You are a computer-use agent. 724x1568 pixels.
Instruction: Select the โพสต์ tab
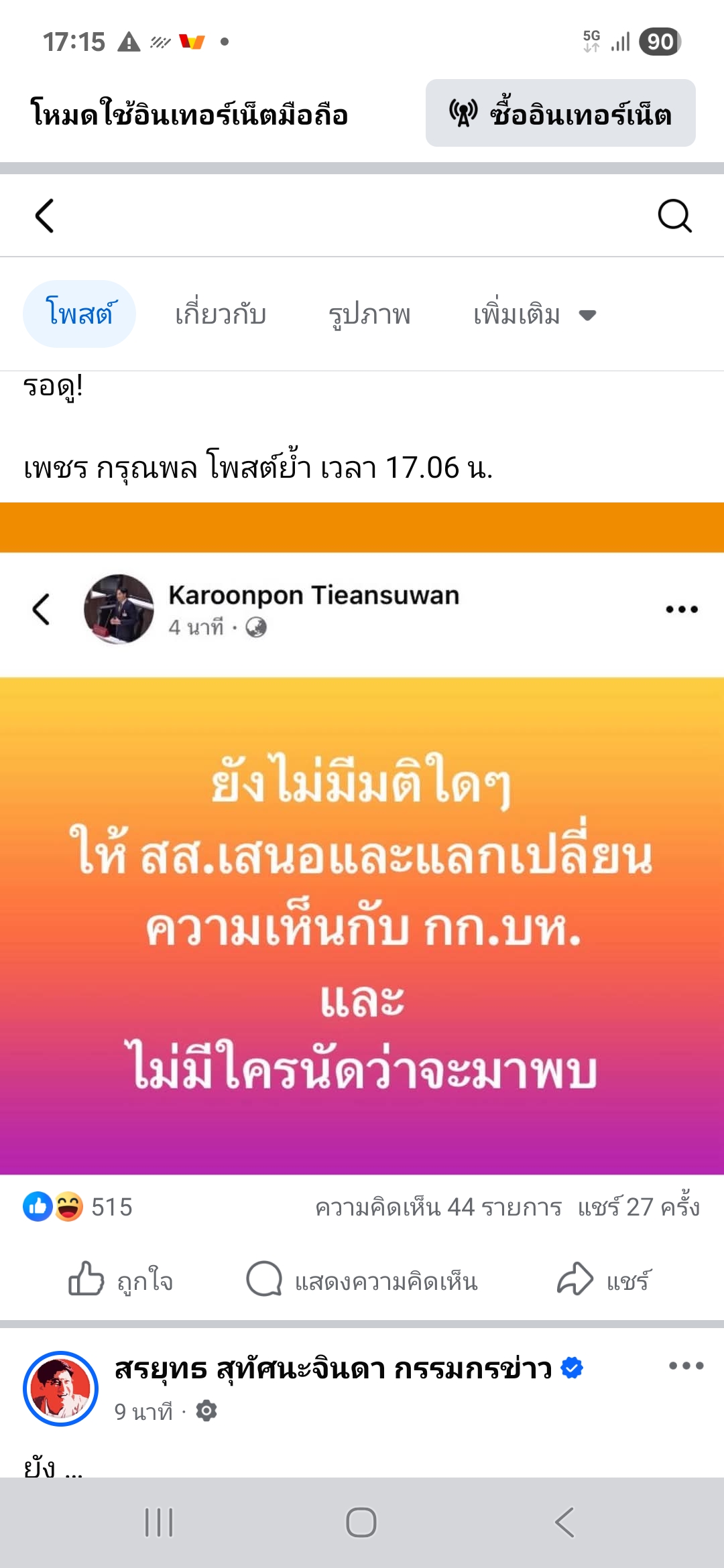[x=79, y=314]
